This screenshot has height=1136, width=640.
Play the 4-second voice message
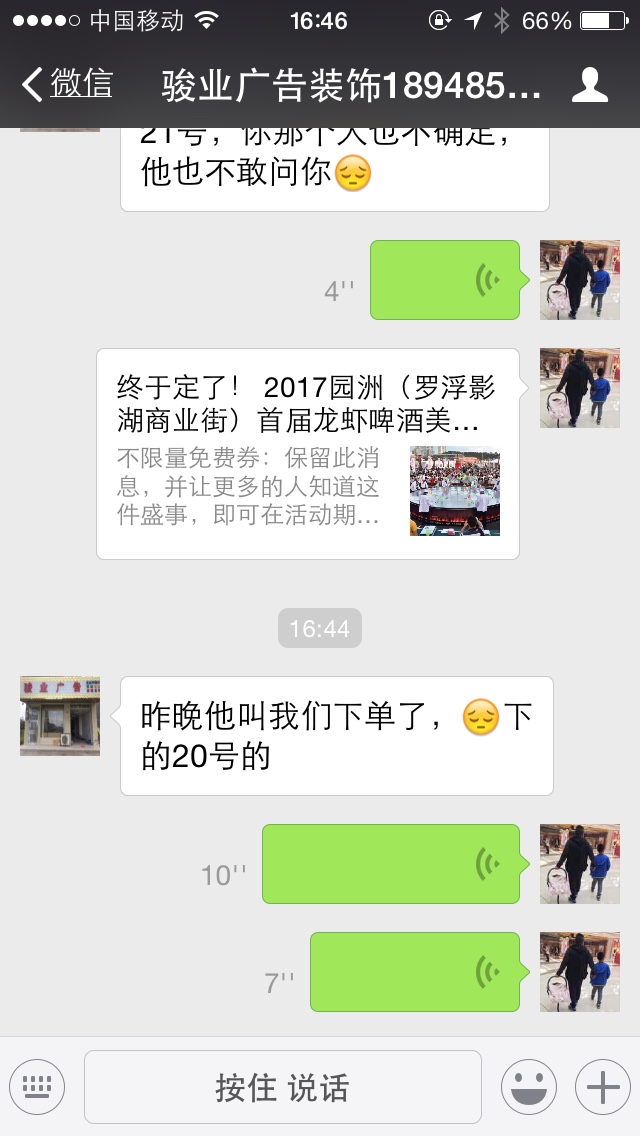pyautogui.click(x=445, y=280)
